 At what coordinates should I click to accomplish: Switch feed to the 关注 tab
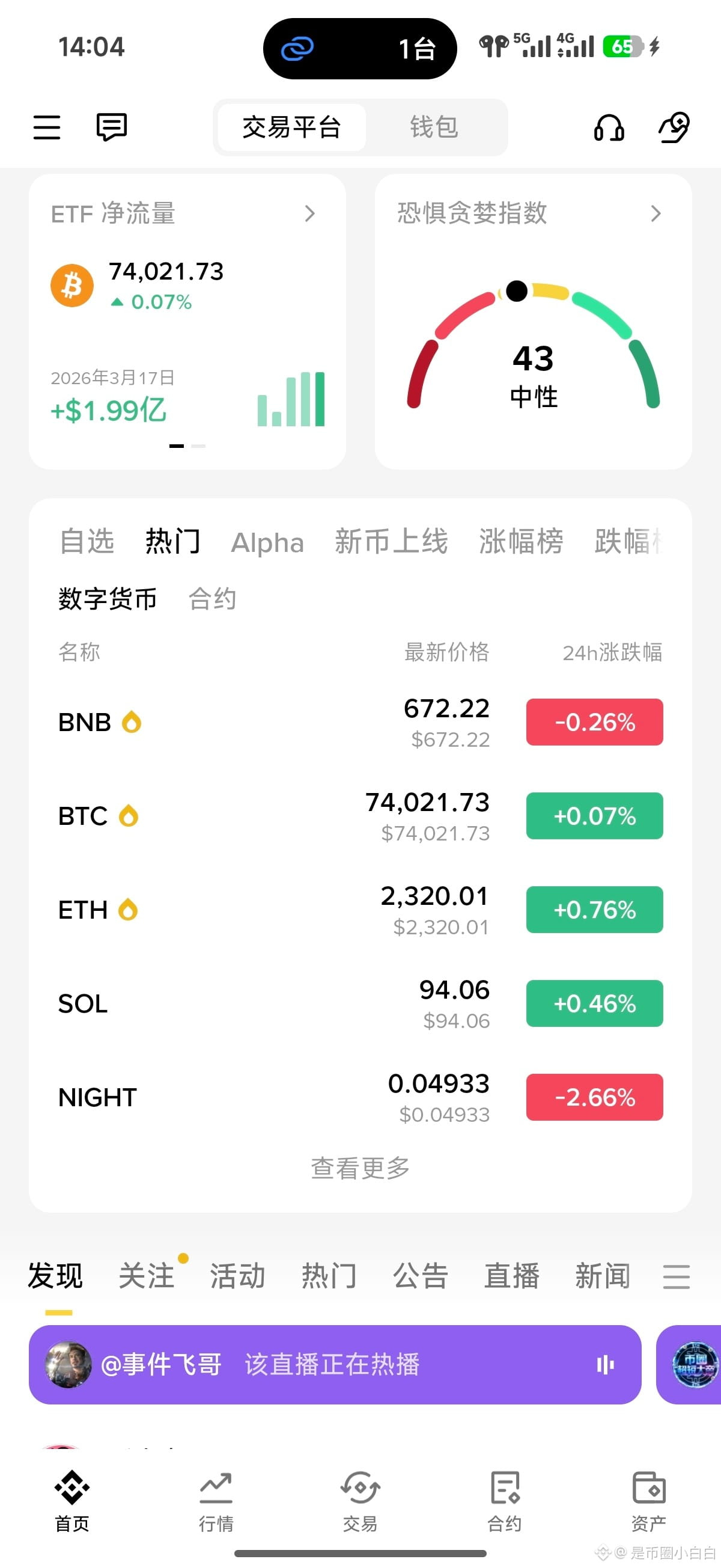pyautogui.click(x=147, y=1276)
